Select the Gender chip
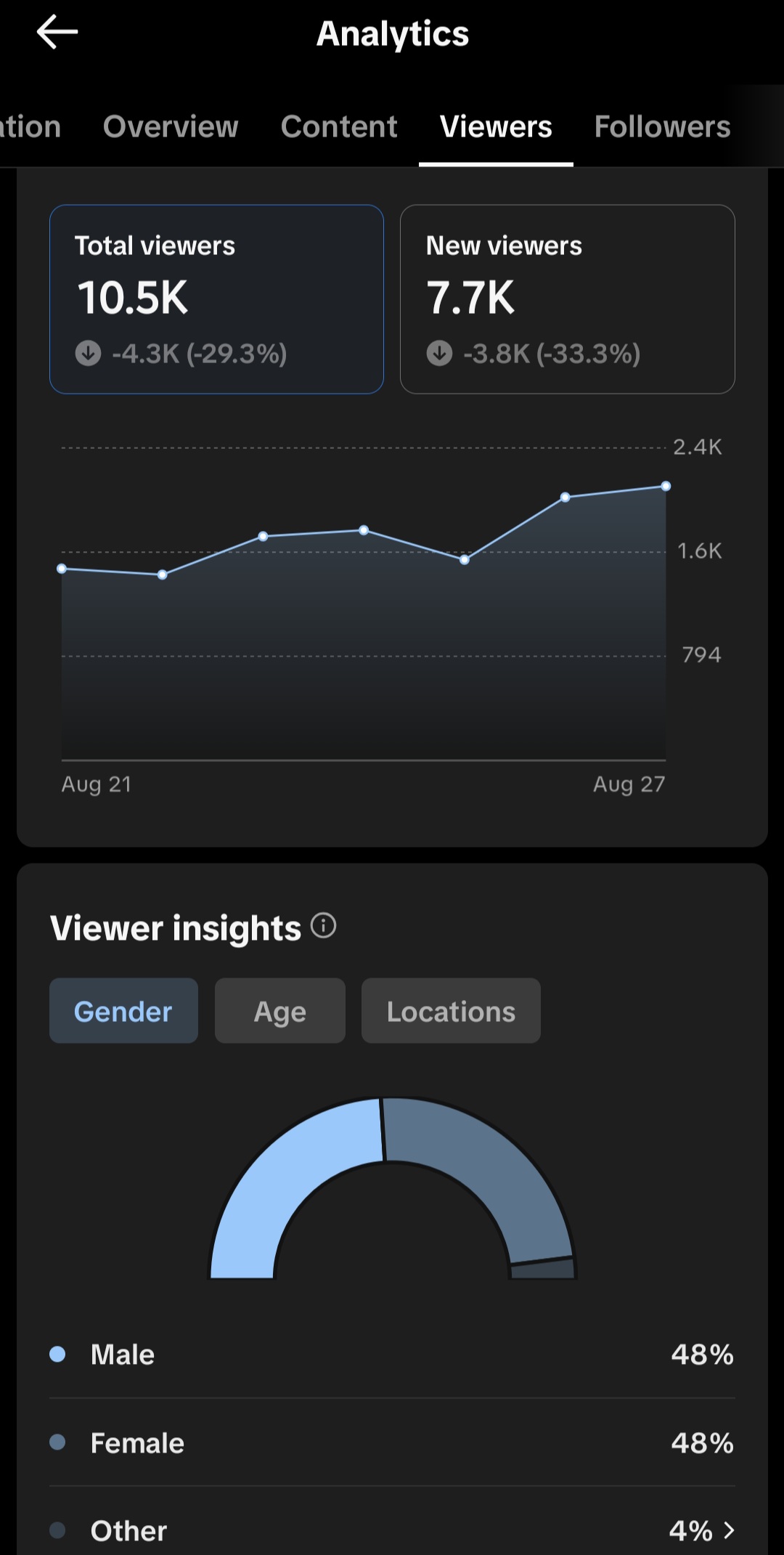 [123, 1011]
